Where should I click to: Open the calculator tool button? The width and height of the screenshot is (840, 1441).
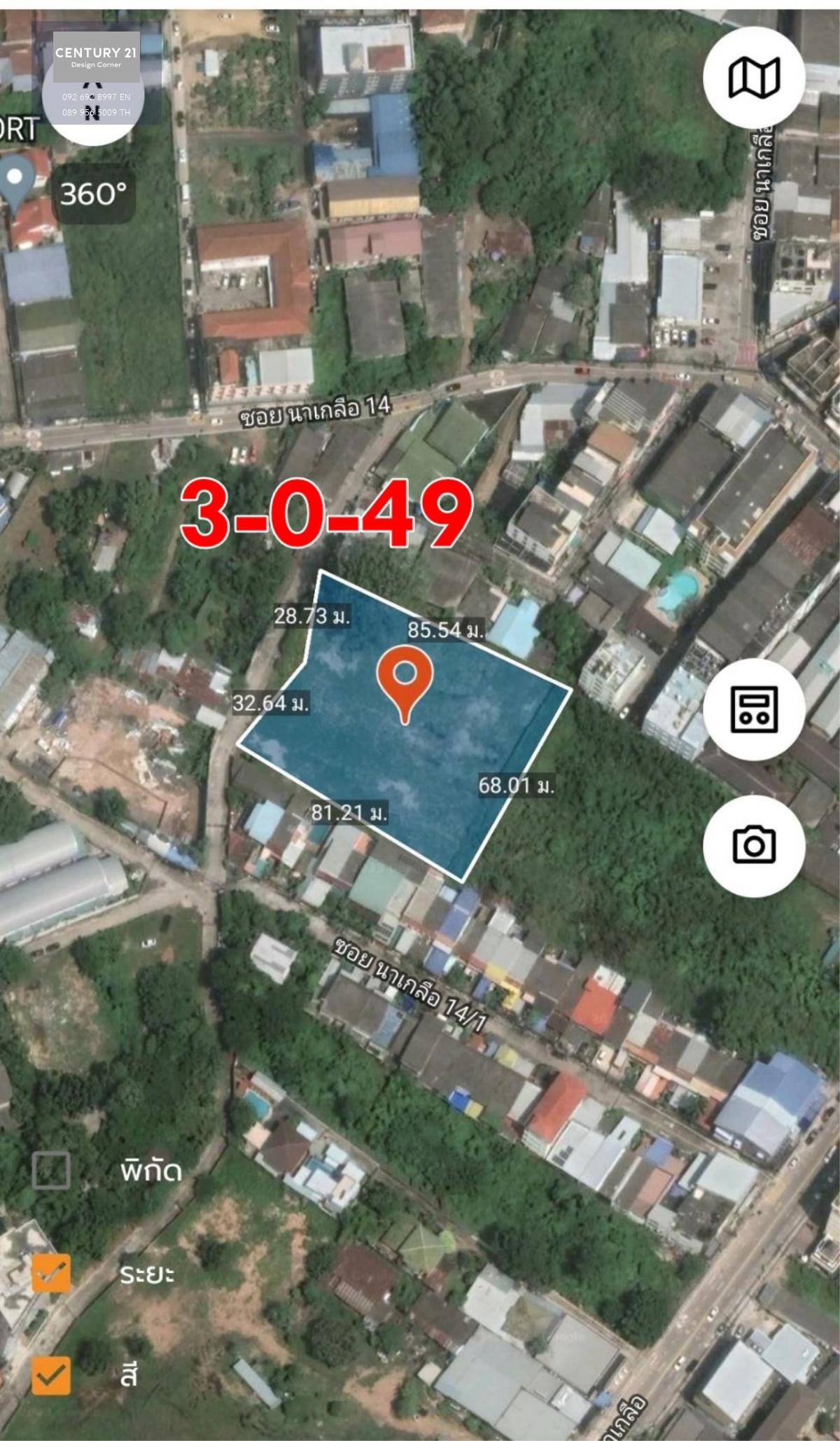coord(754,709)
